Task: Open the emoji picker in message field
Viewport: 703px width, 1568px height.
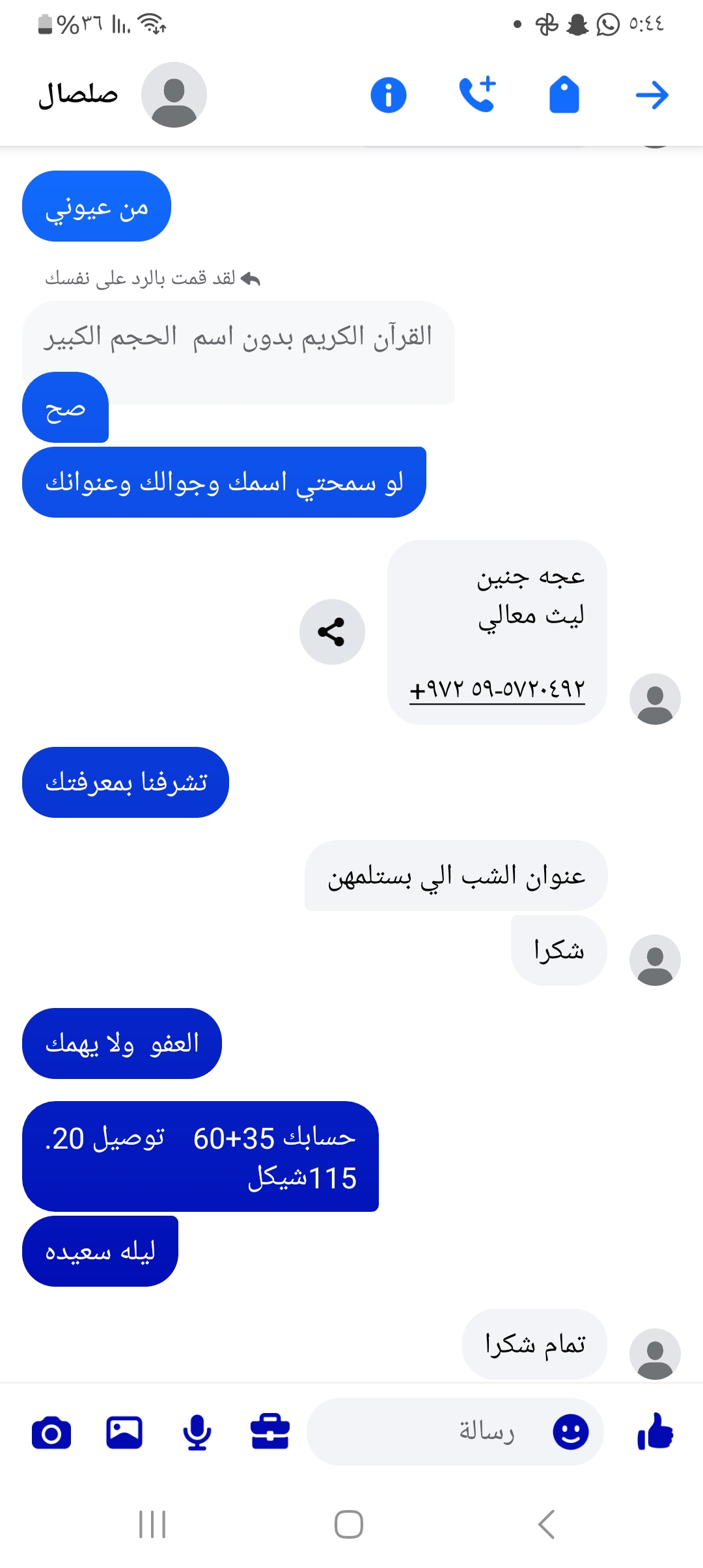Action: pyautogui.click(x=570, y=1432)
